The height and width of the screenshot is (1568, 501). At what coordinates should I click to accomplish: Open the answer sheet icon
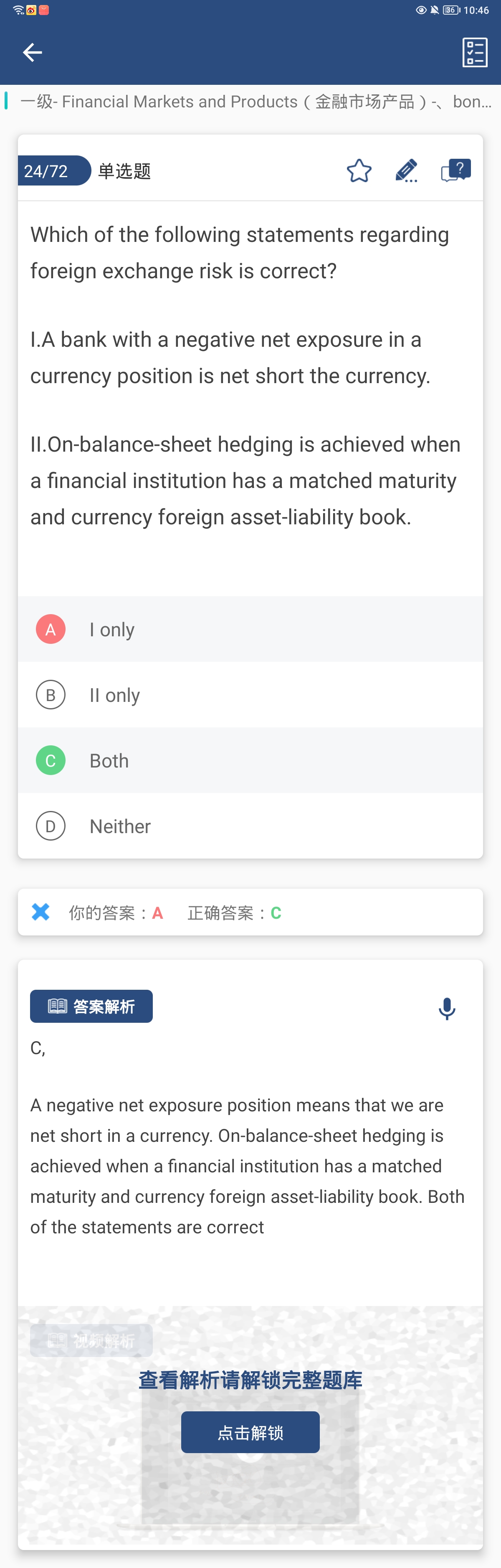474,52
